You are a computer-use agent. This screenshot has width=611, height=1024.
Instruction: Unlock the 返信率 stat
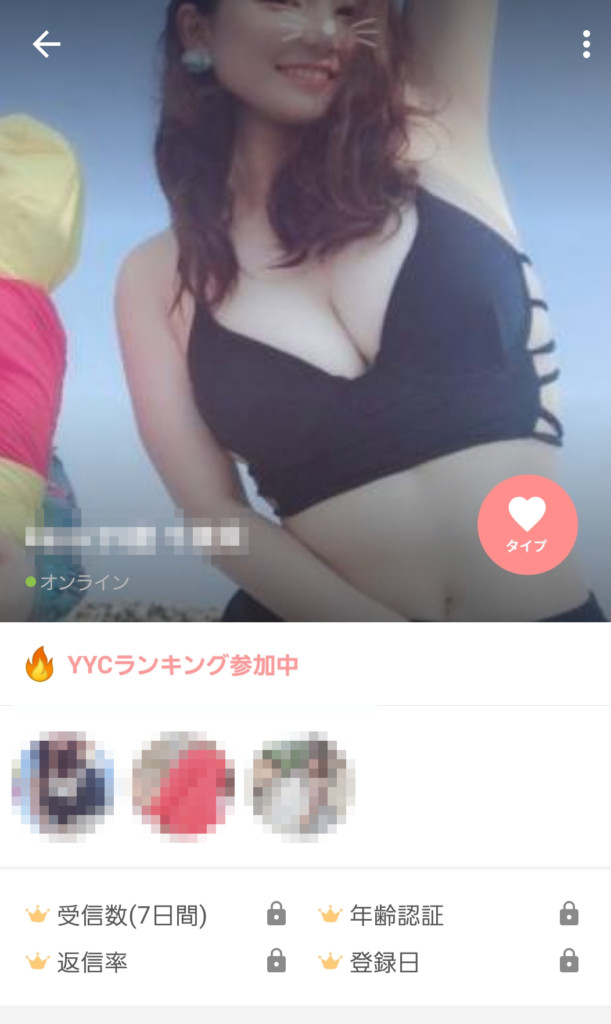pos(276,962)
